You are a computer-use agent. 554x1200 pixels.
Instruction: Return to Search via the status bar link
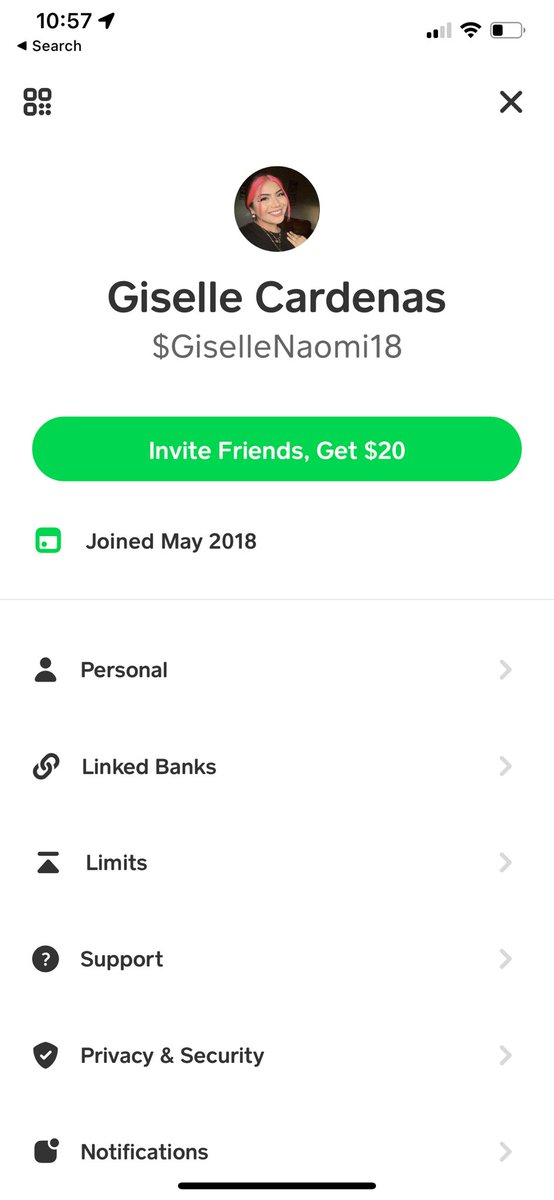(49, 46)
